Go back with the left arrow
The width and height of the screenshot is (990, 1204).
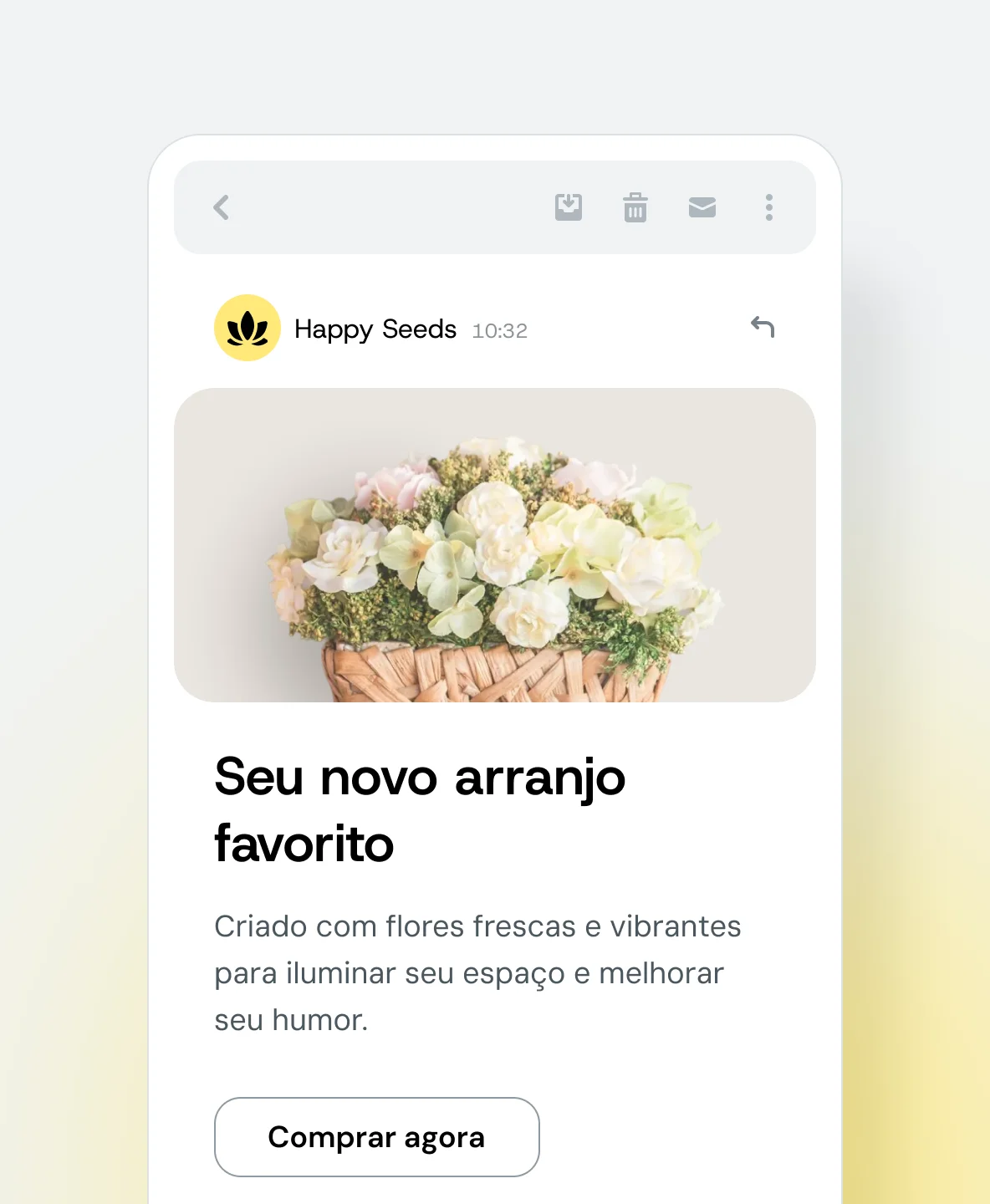point(221,207)
